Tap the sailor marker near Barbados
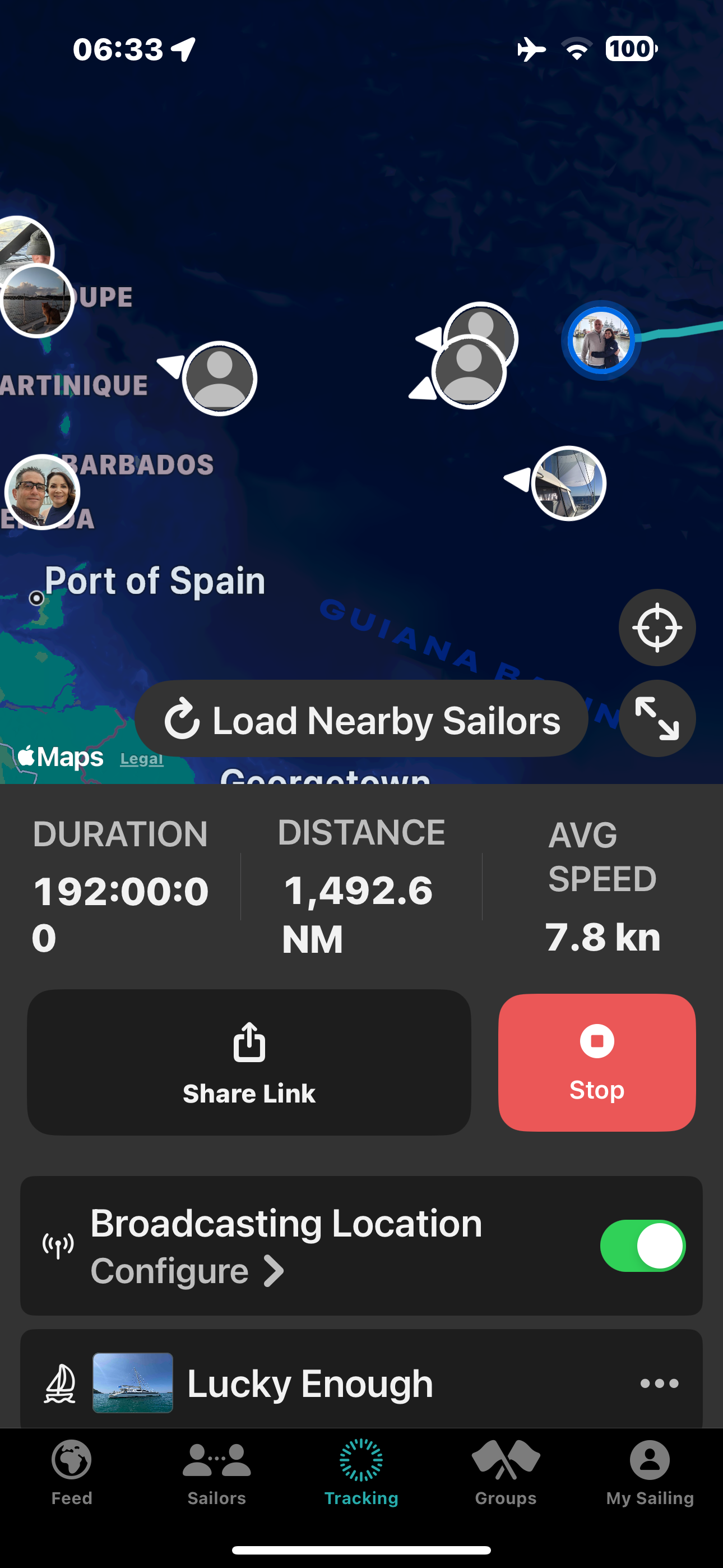This screenshot has height=1568, width=723. (x=42, y=492)
